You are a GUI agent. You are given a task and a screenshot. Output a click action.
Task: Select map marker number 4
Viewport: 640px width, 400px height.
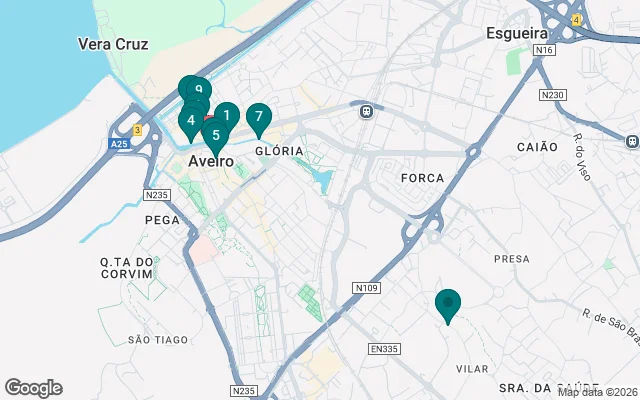pyautogui.click(x=190, y=121)
